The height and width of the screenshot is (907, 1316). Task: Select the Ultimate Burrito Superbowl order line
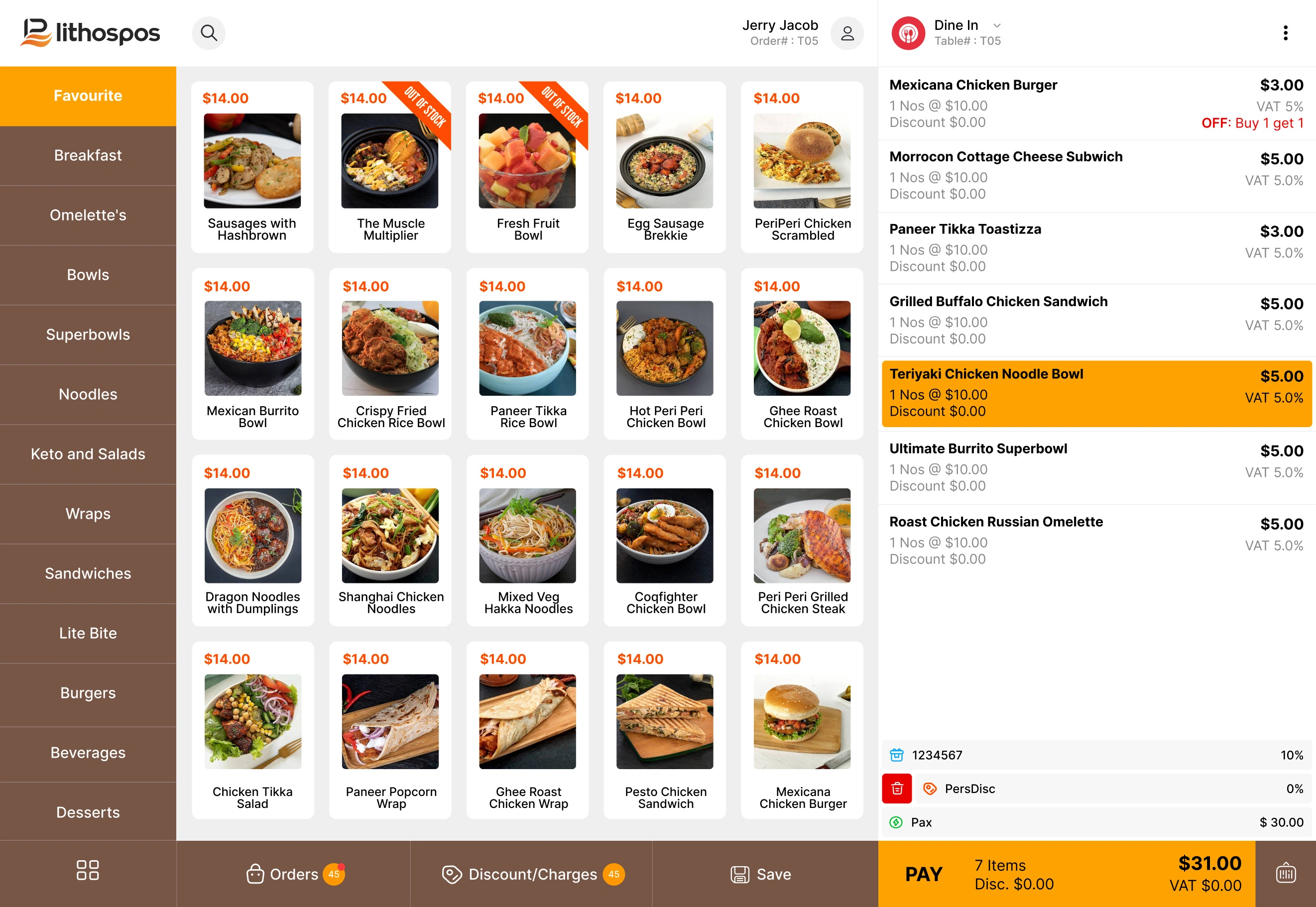tap(1096, 467)
